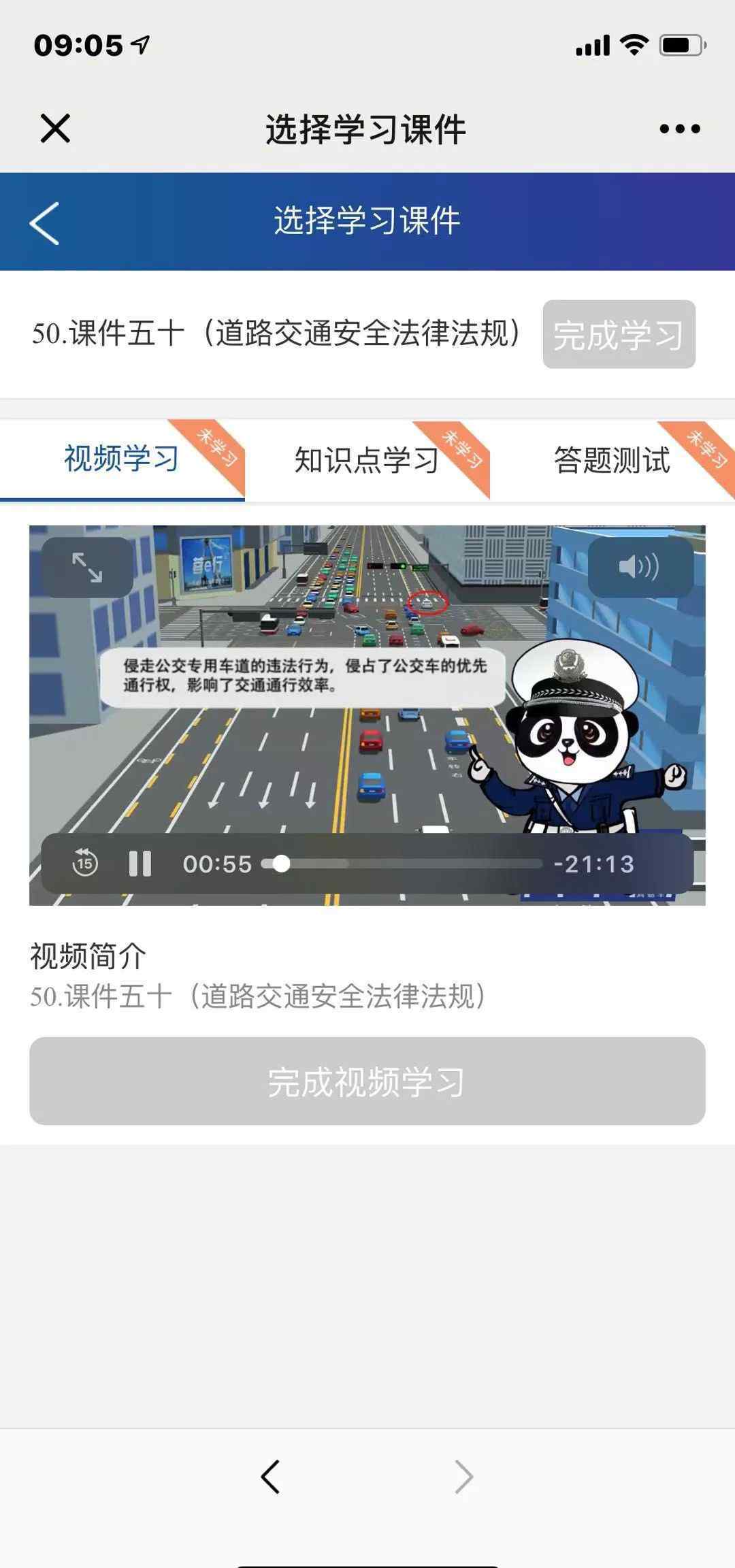The image size is (735, 1568).
Task: Open the three-dot overflow menu
Action: pos(679,129)
